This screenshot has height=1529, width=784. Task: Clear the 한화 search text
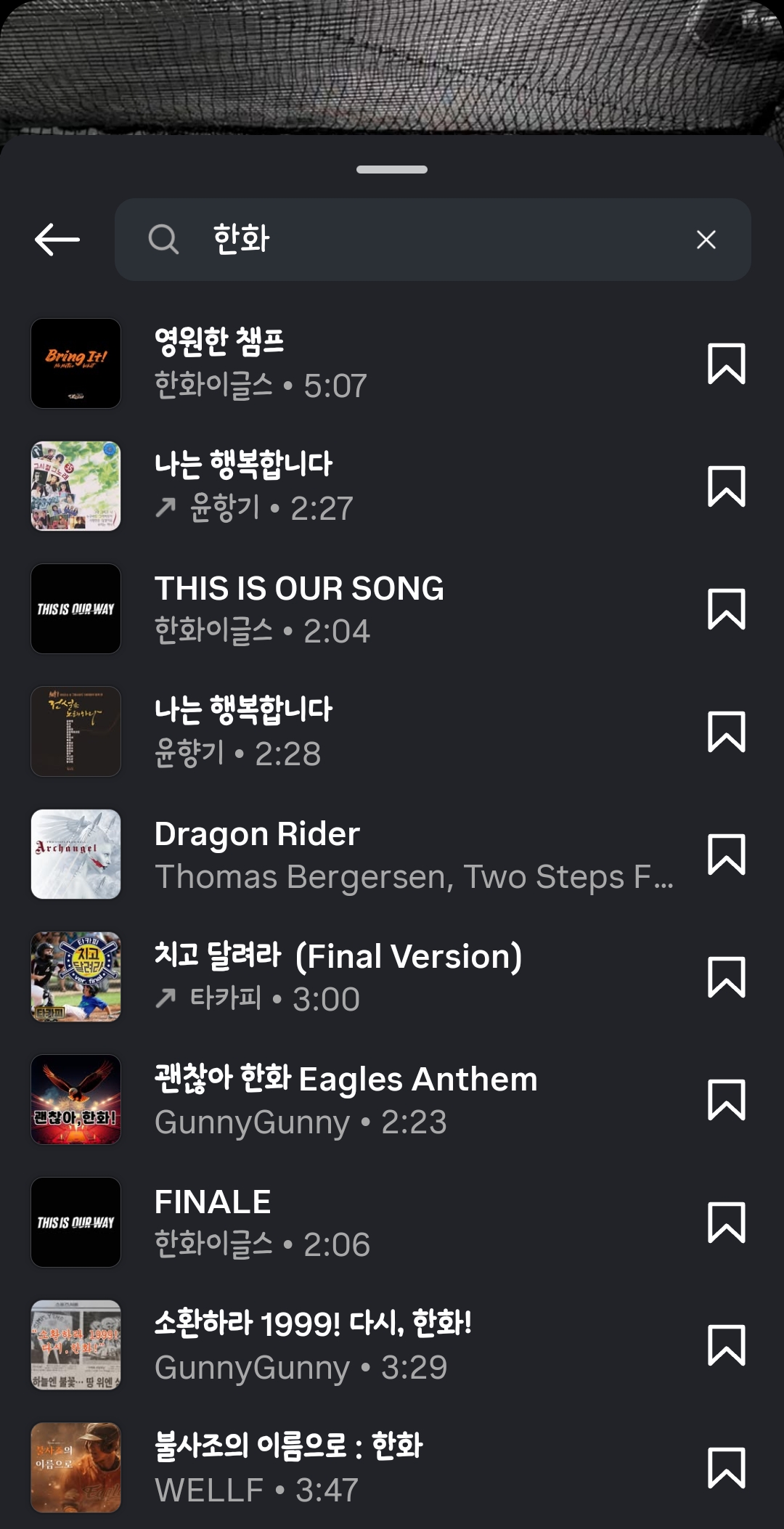(x=706, y=240)
